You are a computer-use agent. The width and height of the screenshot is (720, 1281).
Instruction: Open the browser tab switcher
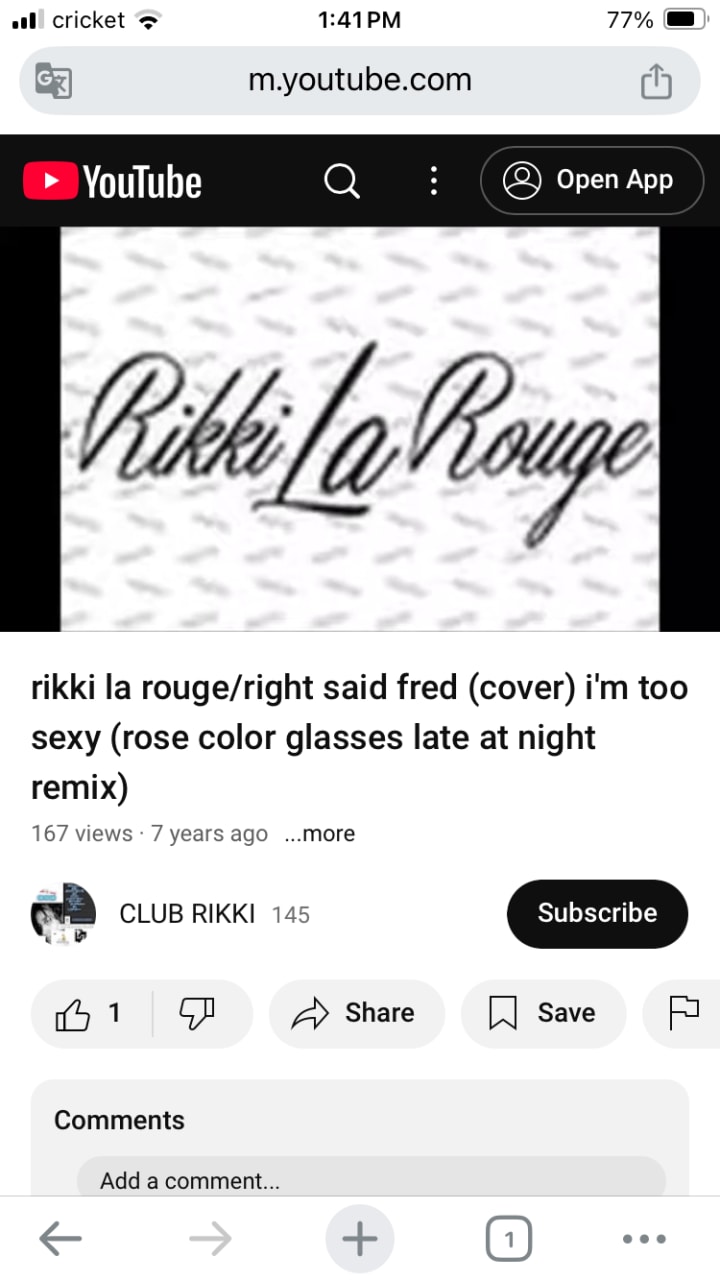[x=509, y=1240]
